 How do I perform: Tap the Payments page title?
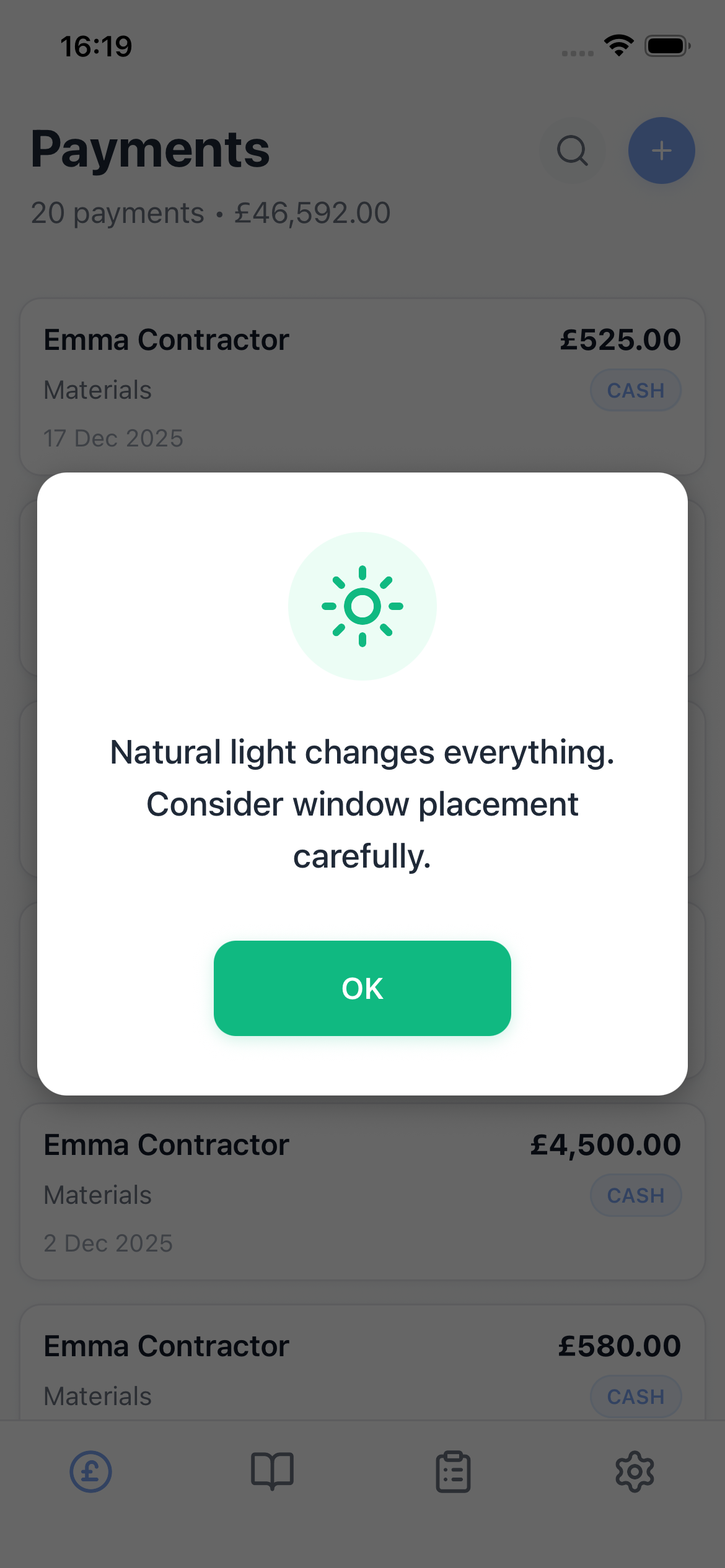150,149
